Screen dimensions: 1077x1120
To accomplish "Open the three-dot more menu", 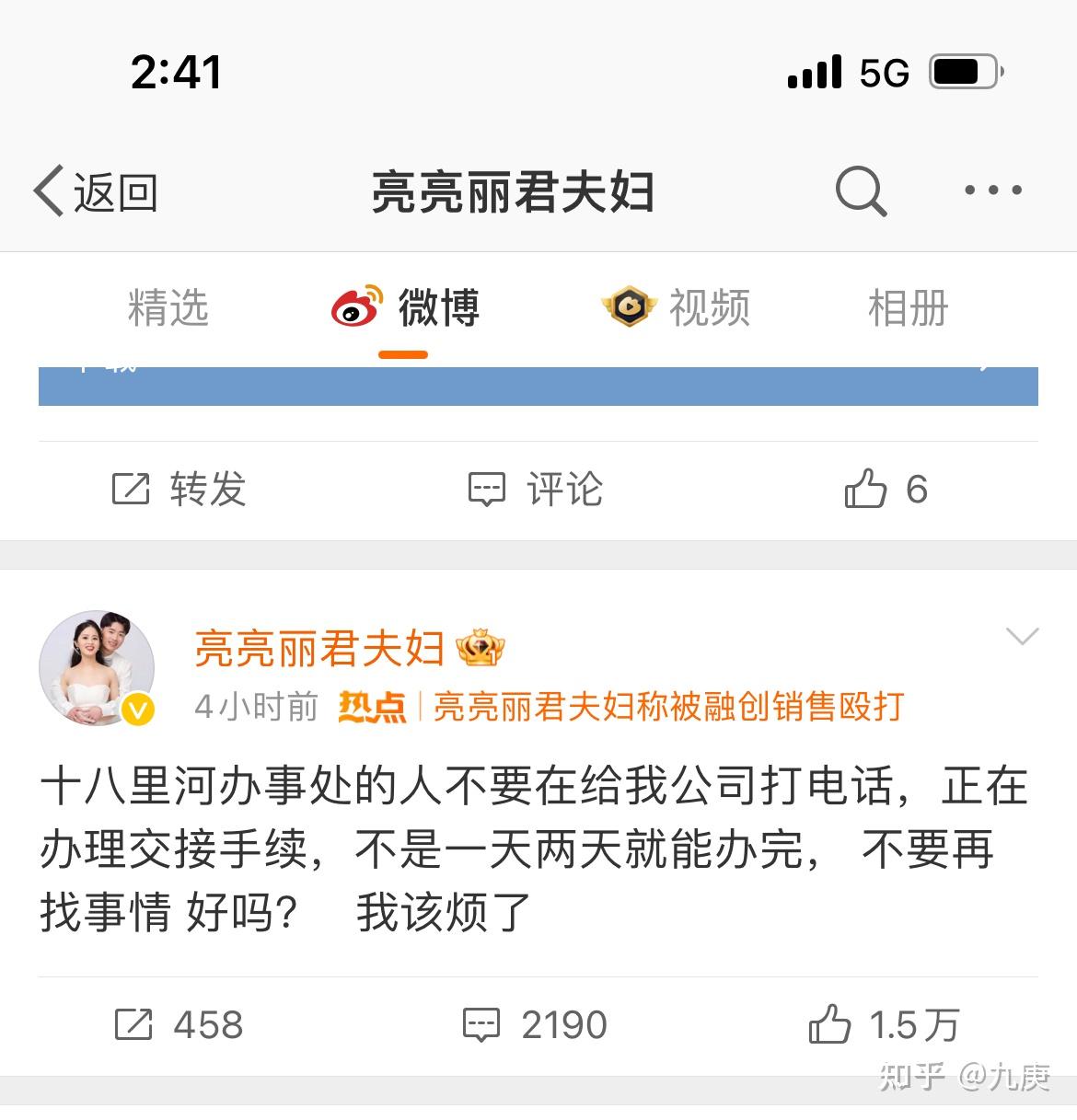I will pyautogui.click(x=992, y=191).
